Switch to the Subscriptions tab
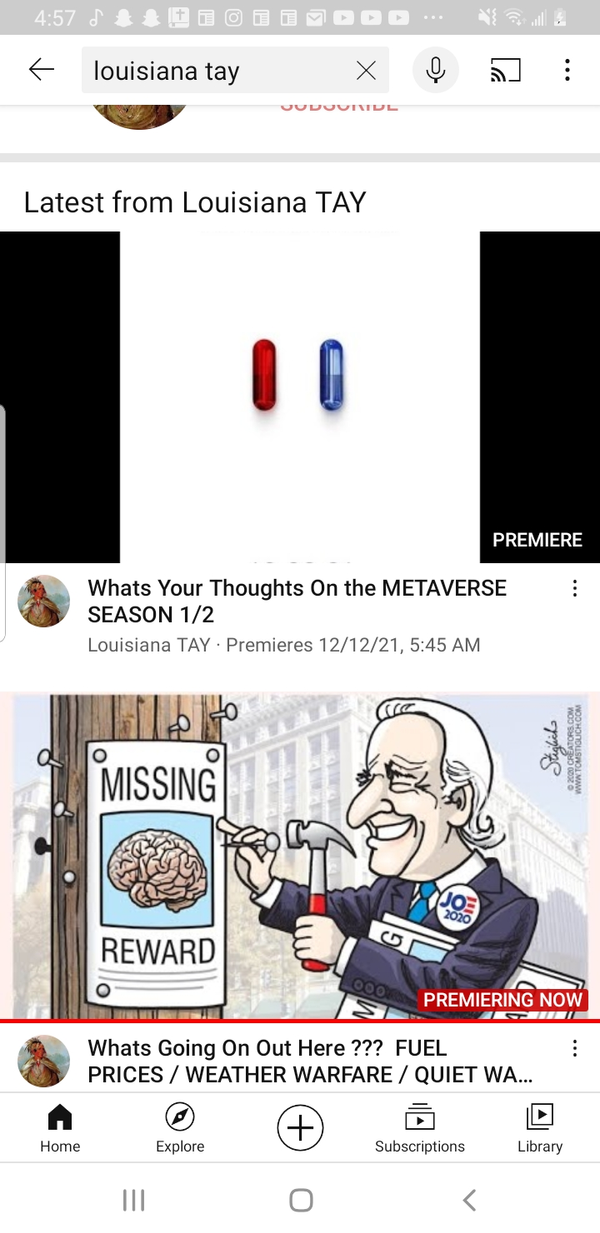The image size is (600, 1233). 420,1129
